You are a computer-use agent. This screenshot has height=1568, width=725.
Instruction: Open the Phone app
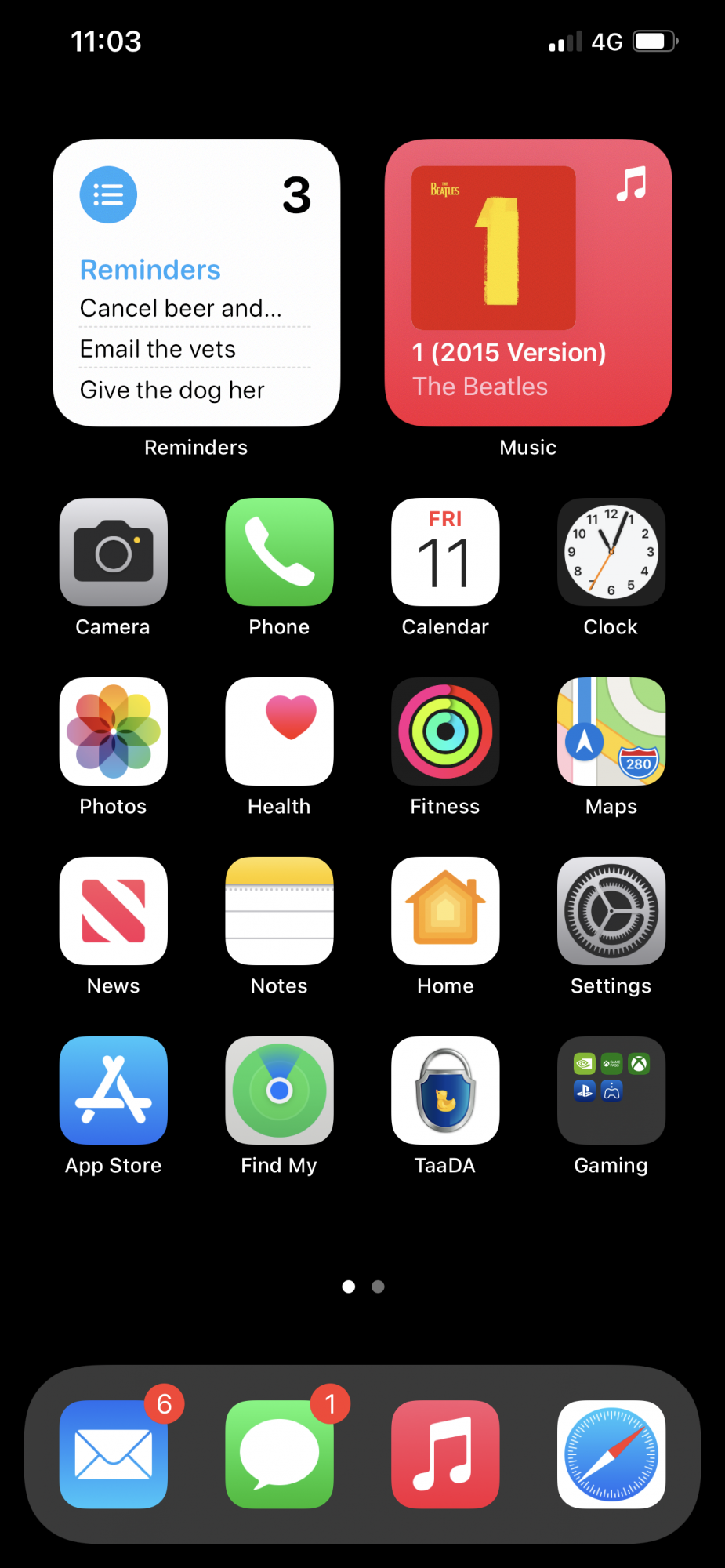[279, 552]
